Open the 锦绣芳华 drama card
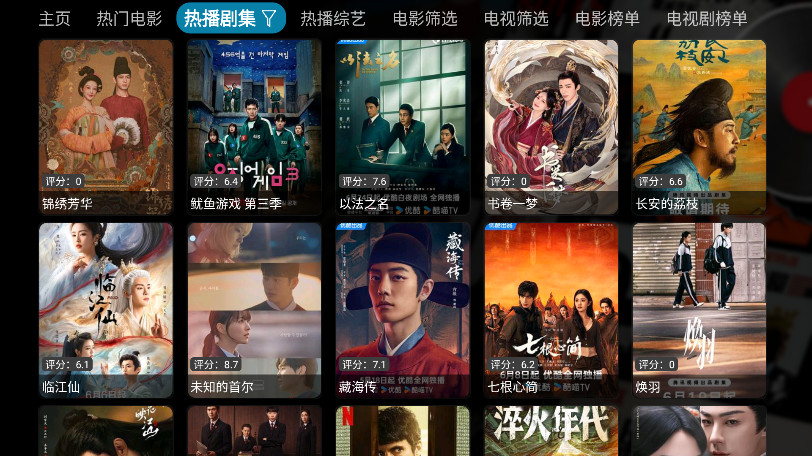812x456 pixels. (x=105, y=125)
